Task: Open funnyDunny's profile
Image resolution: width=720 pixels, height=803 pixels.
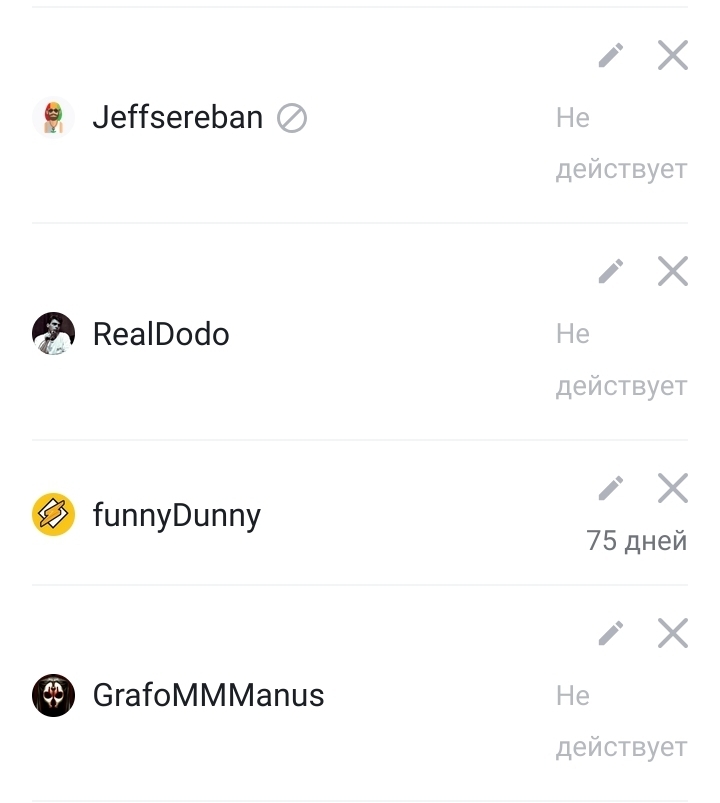Action: point(176,516)
